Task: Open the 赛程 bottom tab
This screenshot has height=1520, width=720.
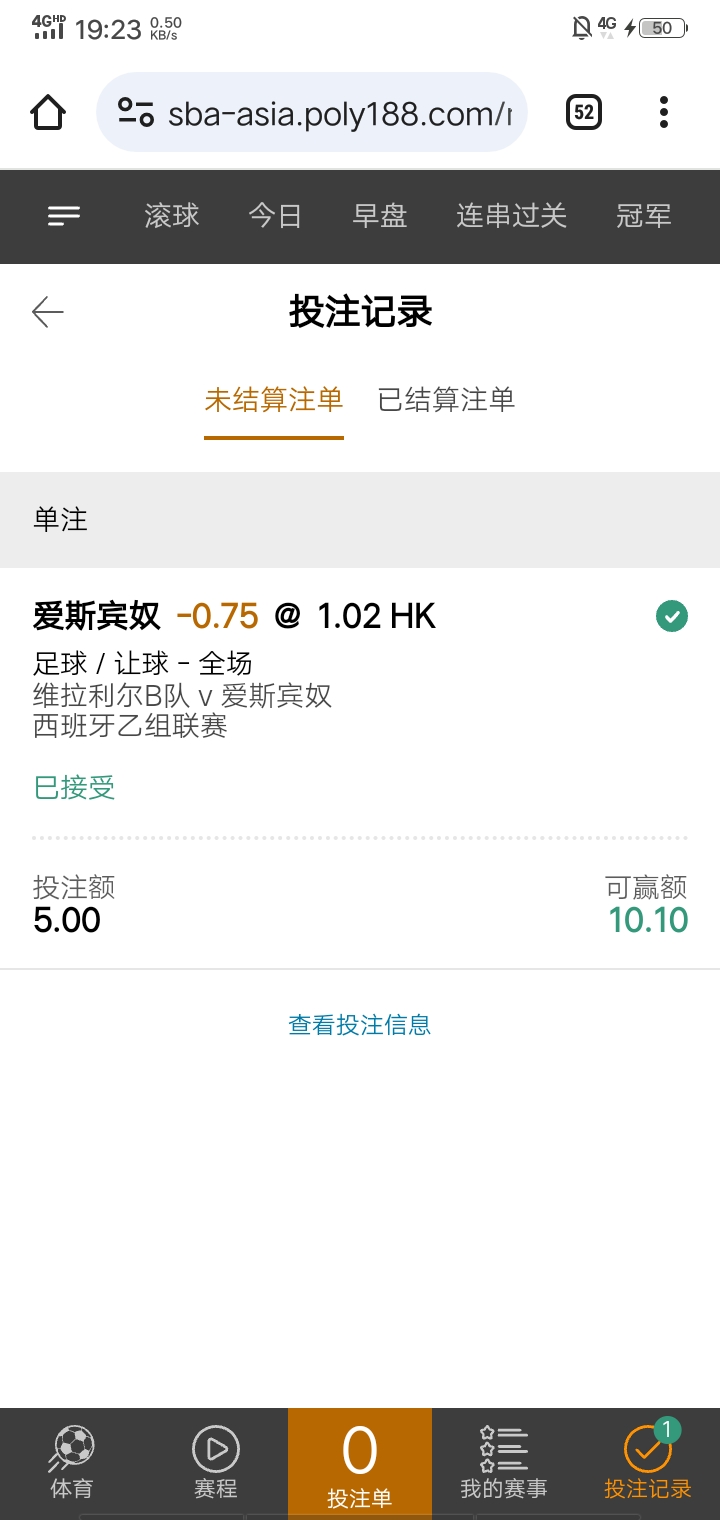Action: 216,1463
